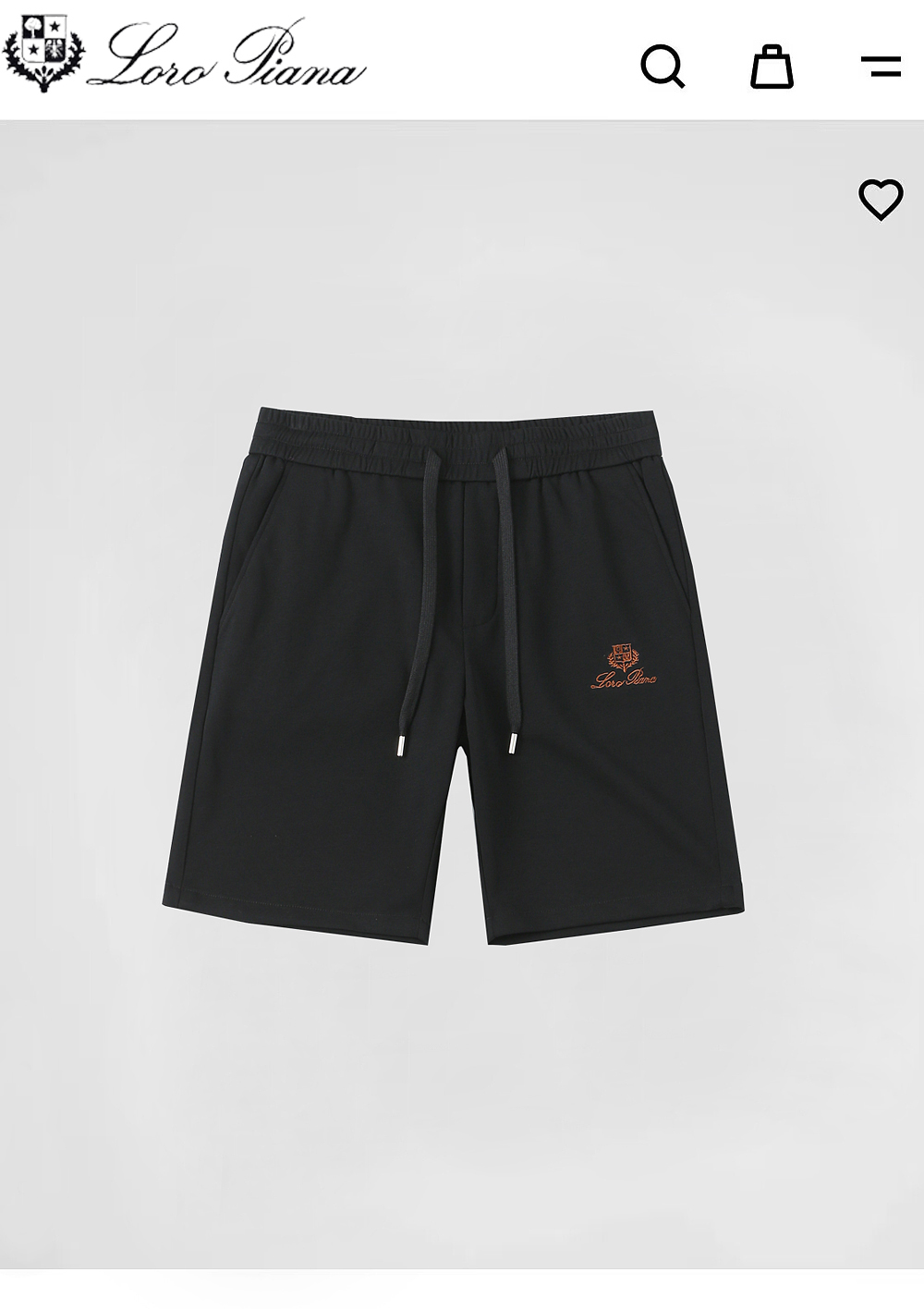
Task: Add the black shorts to wishlist
Action: [881, 199]
